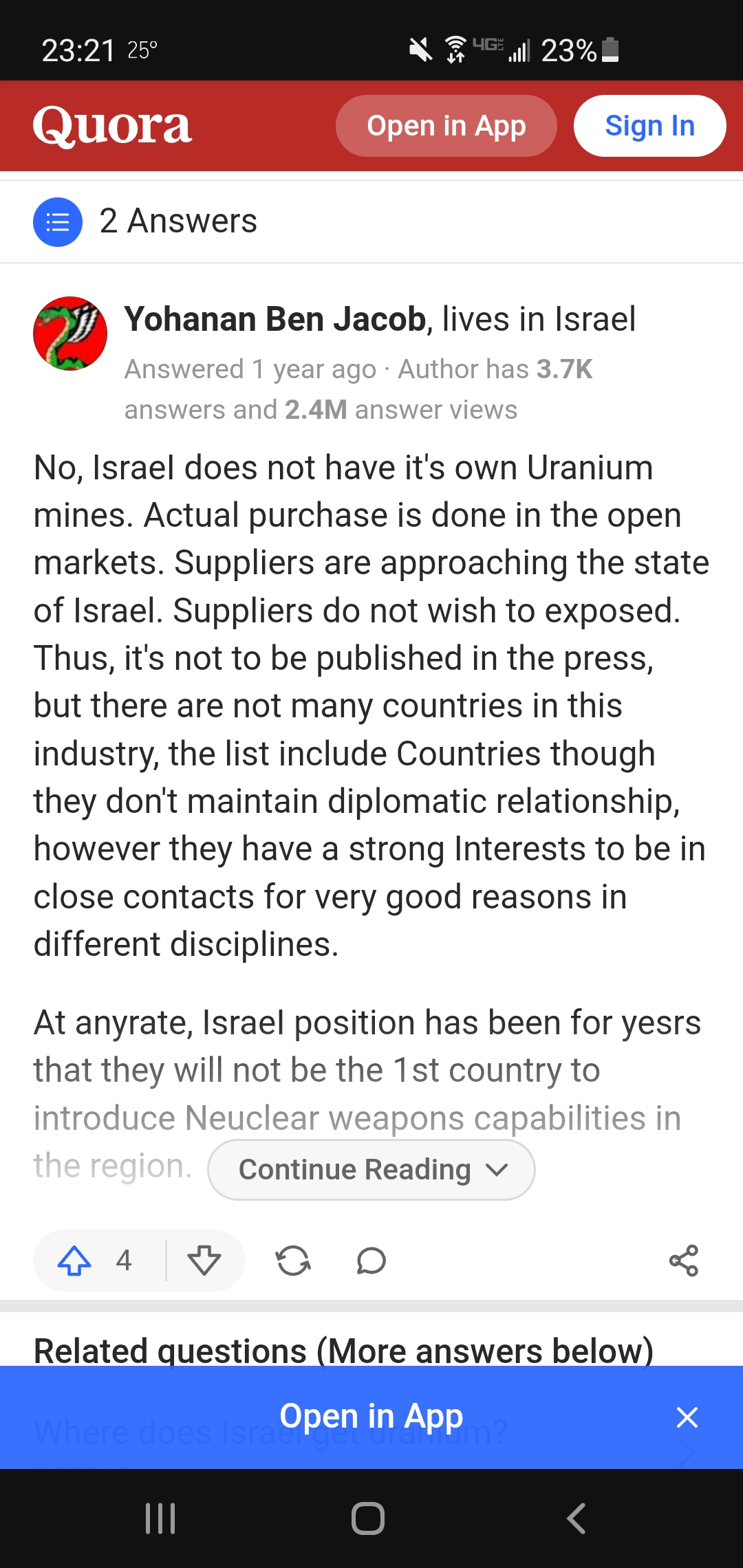
Task: Open the comments on this answer
Action: (371, 1261)
